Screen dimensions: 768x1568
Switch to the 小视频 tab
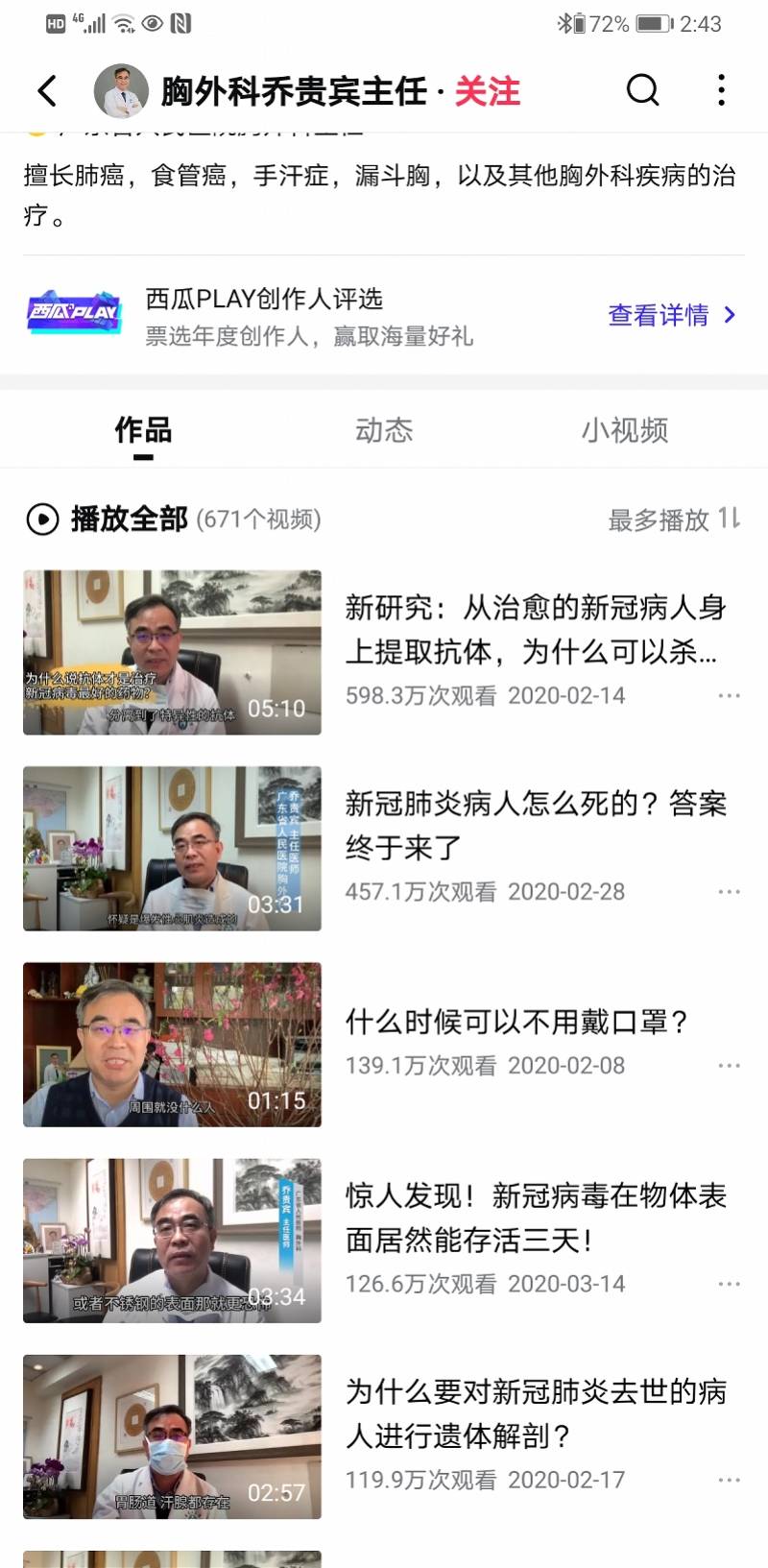624,430
